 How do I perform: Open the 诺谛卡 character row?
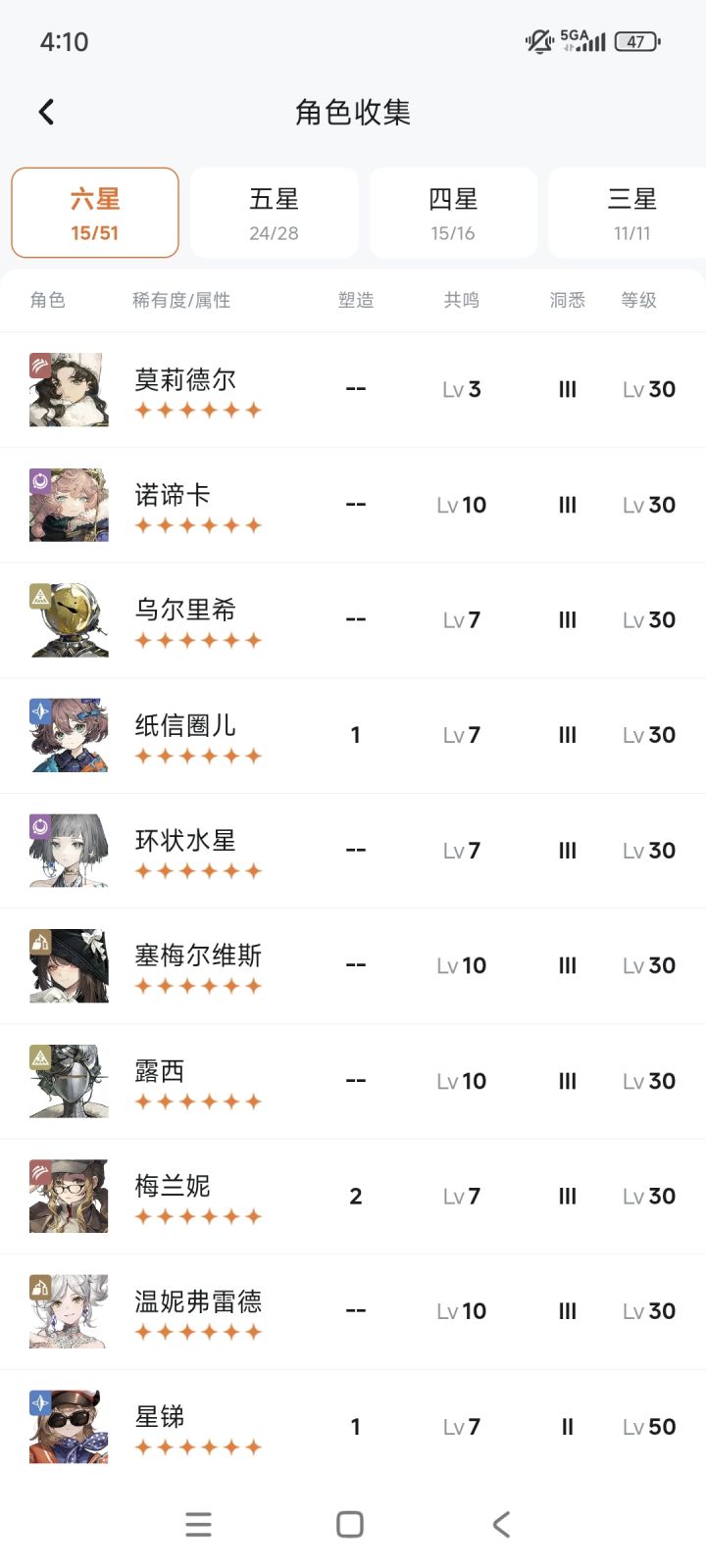[x=353, y=506]
